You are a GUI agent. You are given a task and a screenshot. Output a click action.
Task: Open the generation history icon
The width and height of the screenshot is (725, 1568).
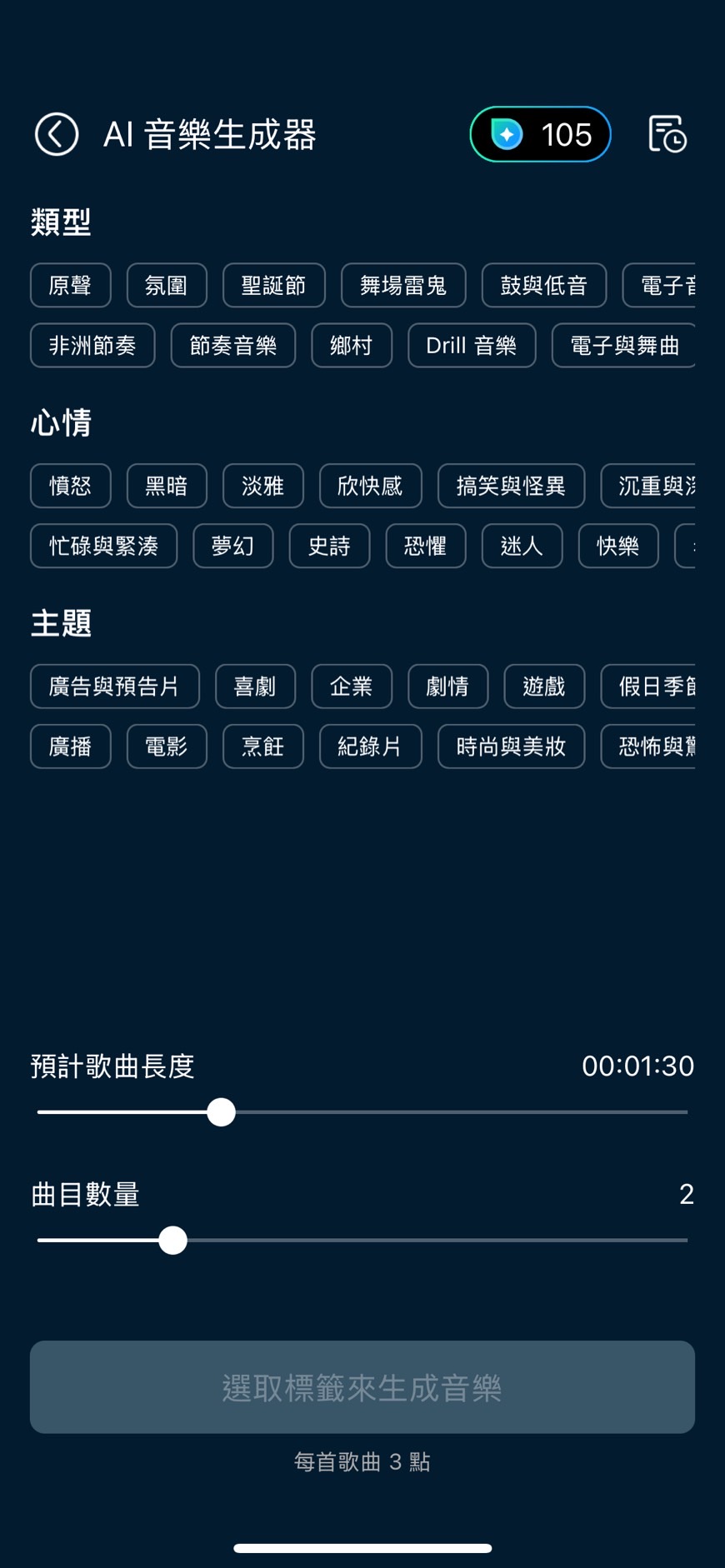(x=667, y=134)
